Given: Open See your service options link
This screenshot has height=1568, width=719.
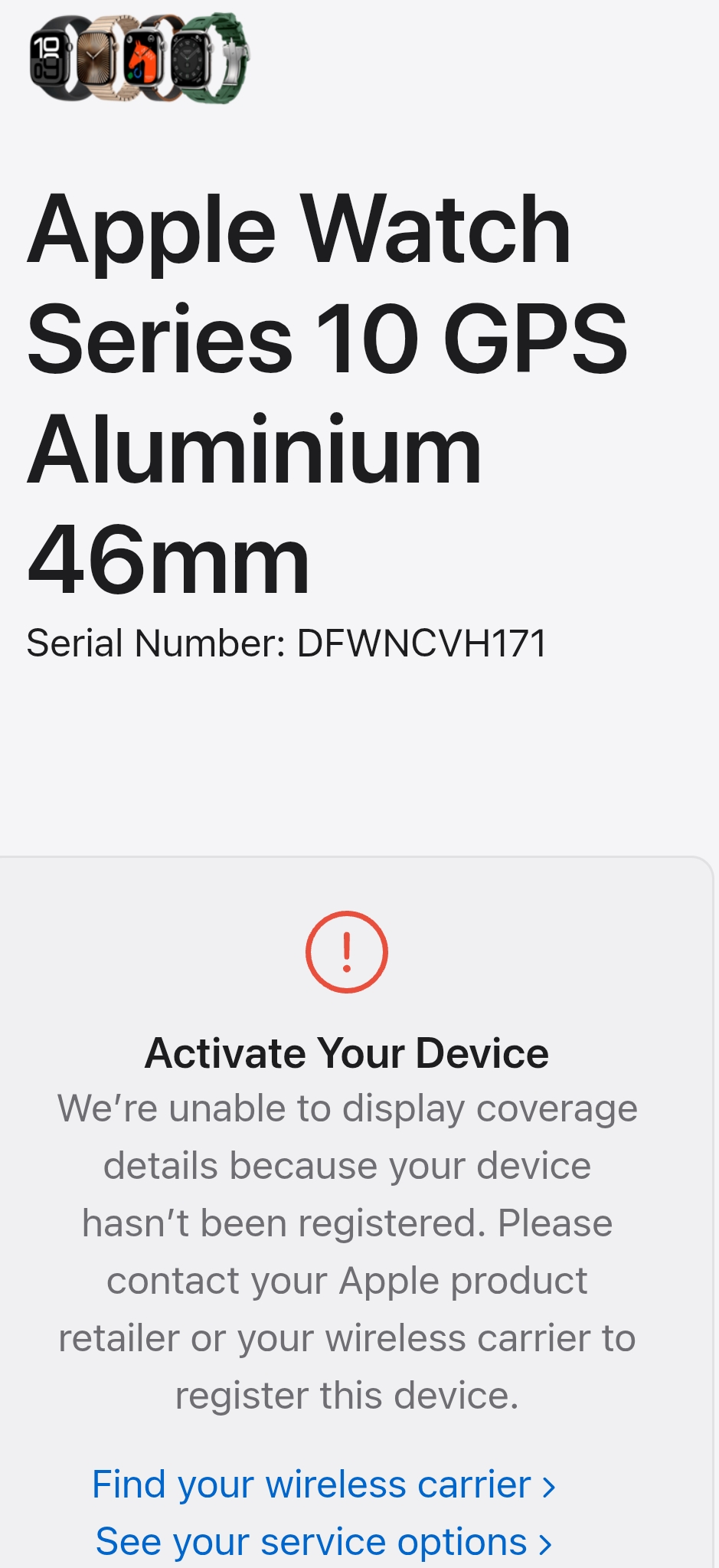Looking at the screenshot, I should pyautogui.click(x=323, y=1541).
